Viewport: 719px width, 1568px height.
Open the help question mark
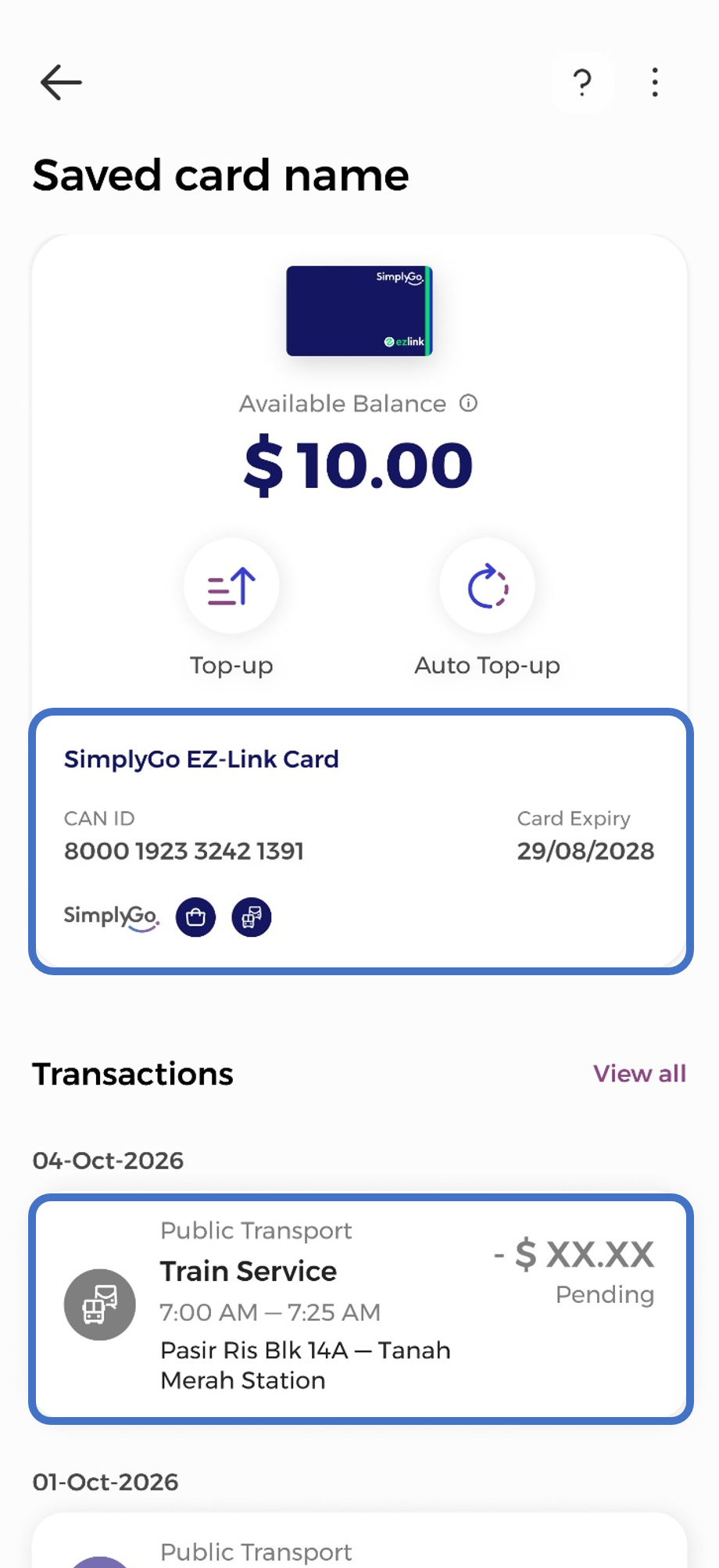tap(582, 82)
